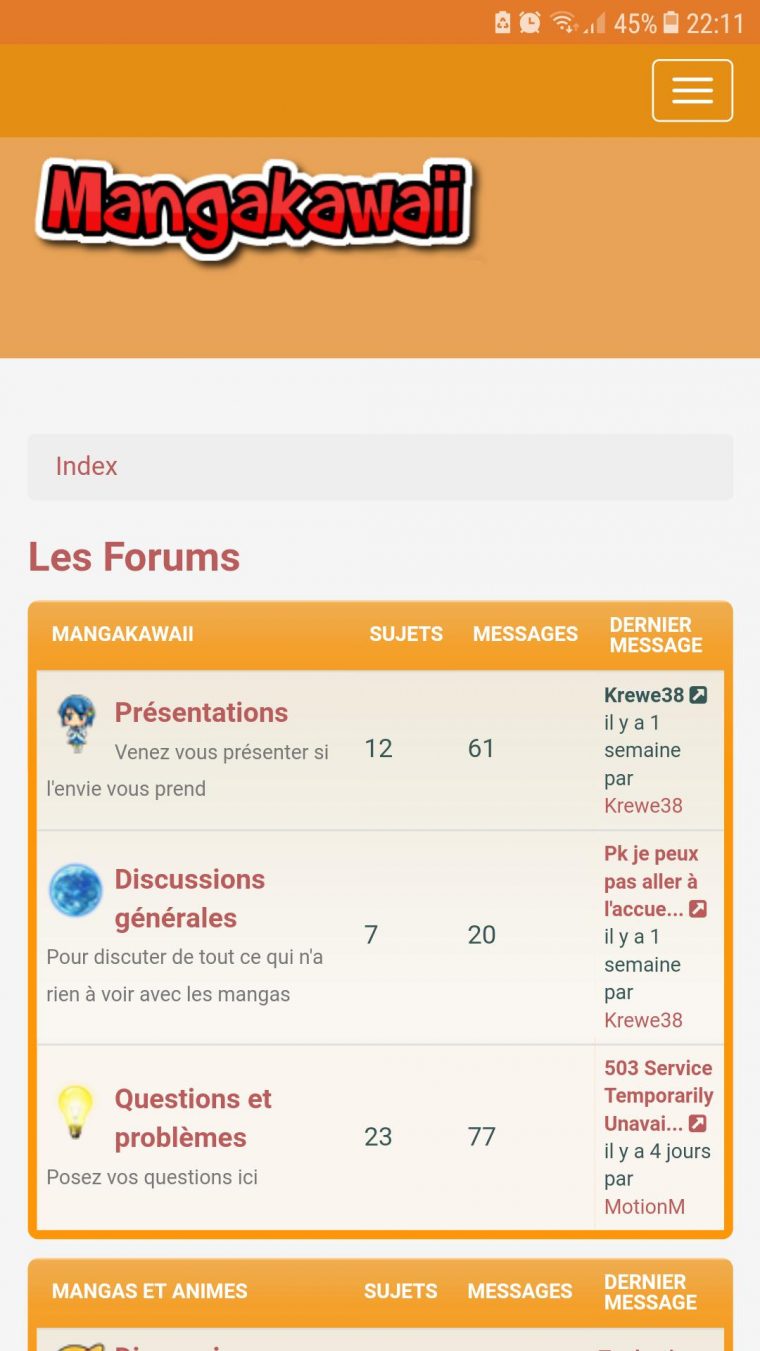760x1351 pixels.
Task: Open last message titled Krewe38
Action: (x=645, y=695)
